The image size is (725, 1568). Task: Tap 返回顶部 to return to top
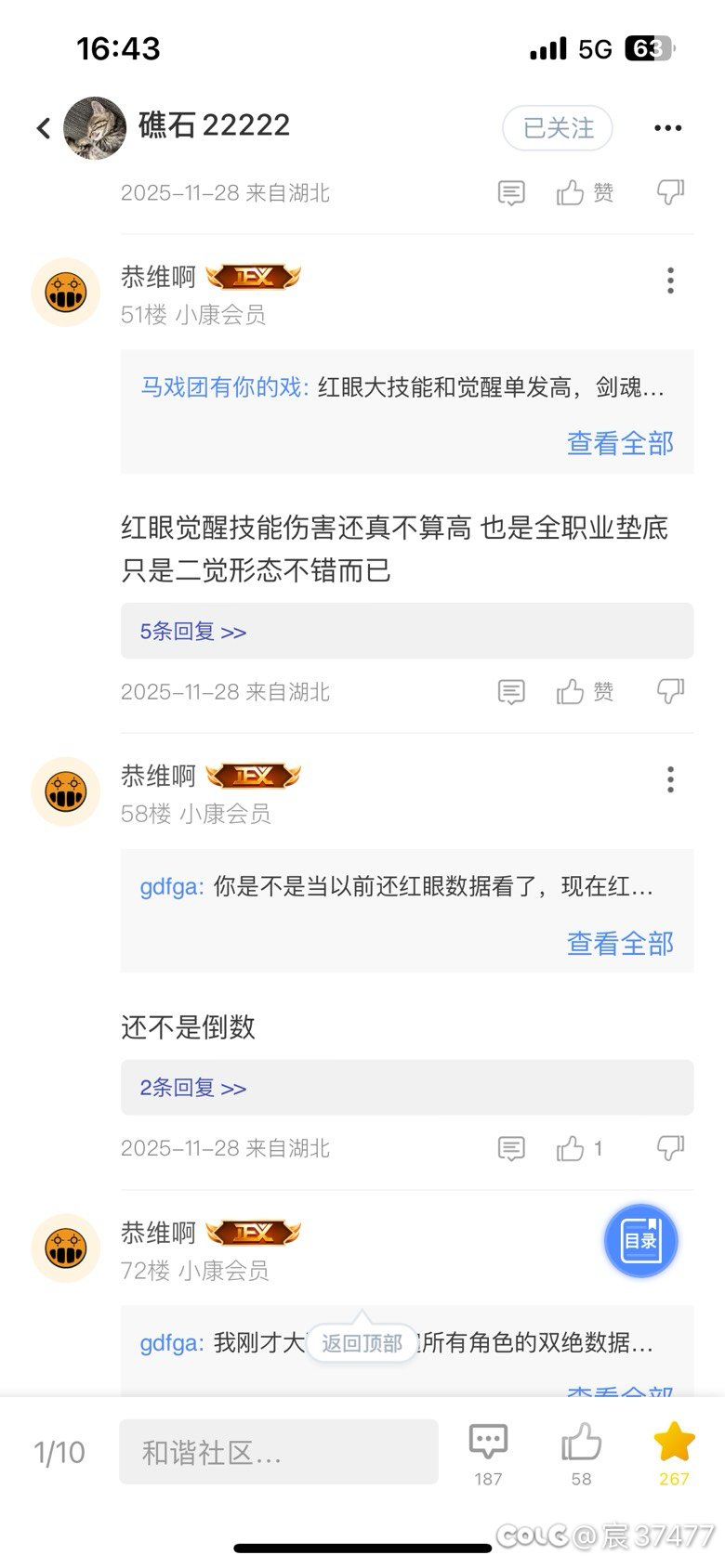362,1343
